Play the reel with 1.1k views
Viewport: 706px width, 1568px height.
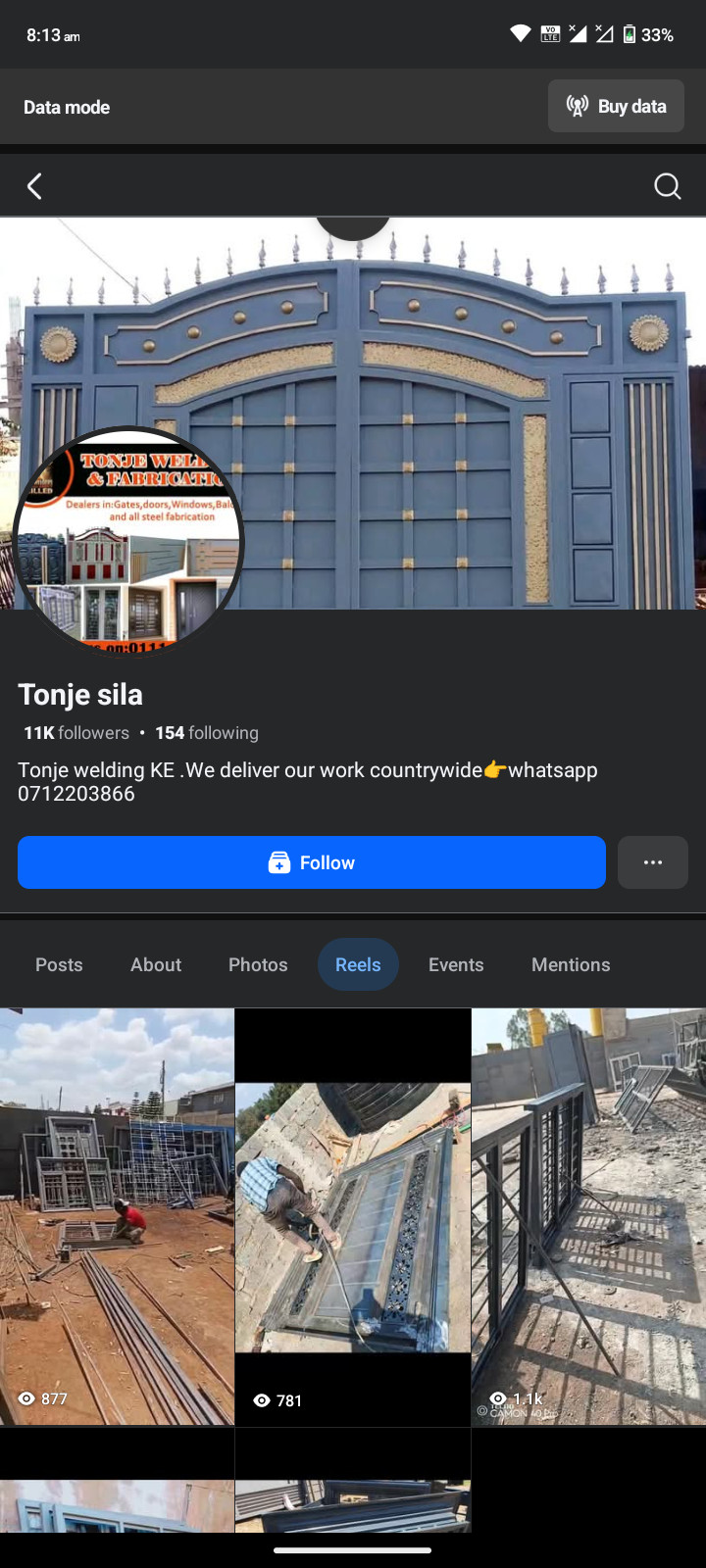[x=588, y=1215]
